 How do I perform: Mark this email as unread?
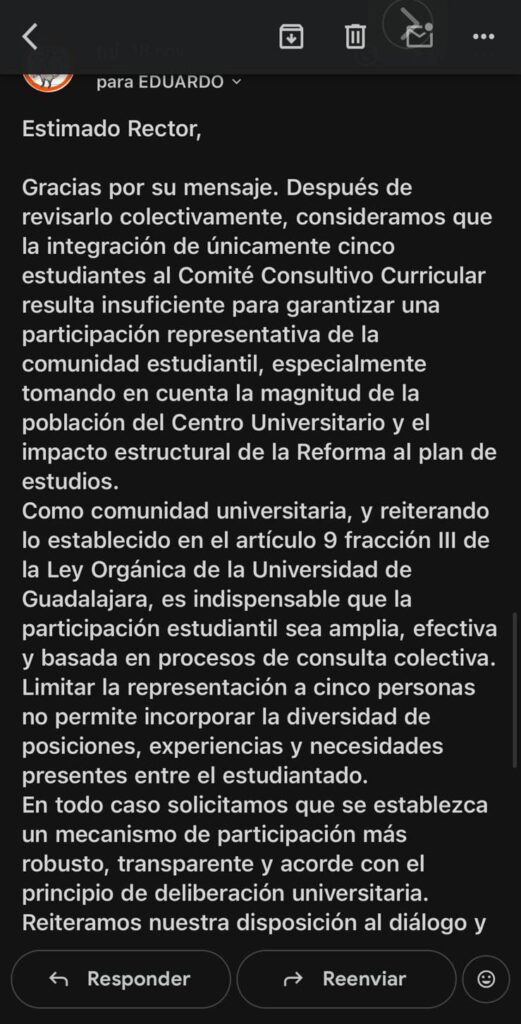[420, 36]
